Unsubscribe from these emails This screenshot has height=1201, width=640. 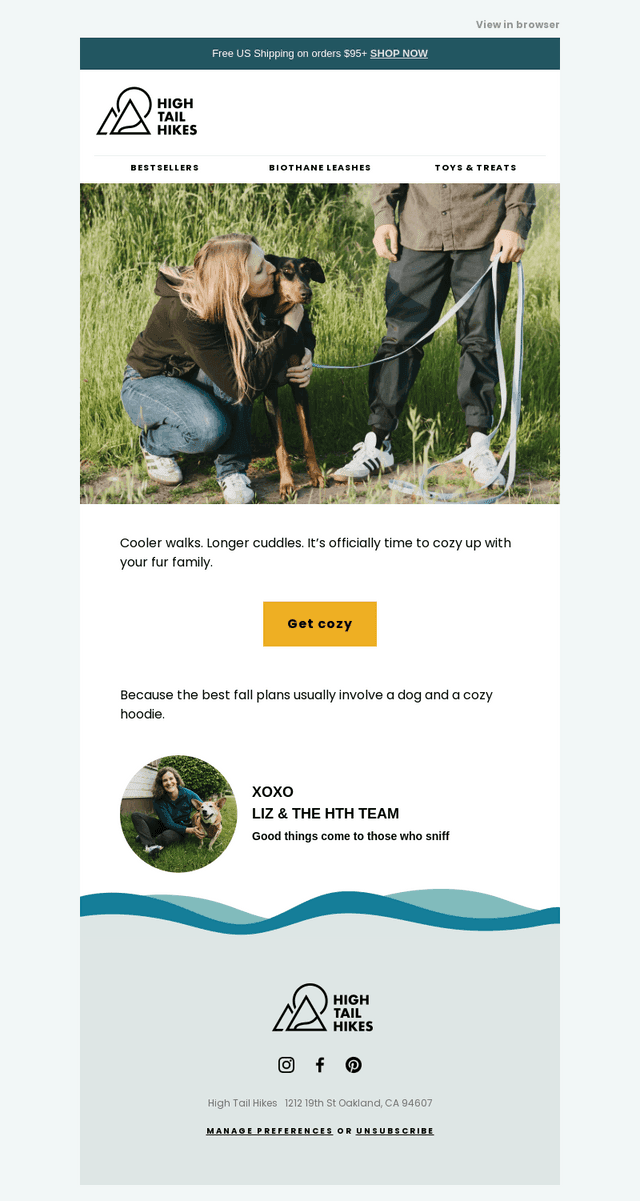click(395, 1131)
